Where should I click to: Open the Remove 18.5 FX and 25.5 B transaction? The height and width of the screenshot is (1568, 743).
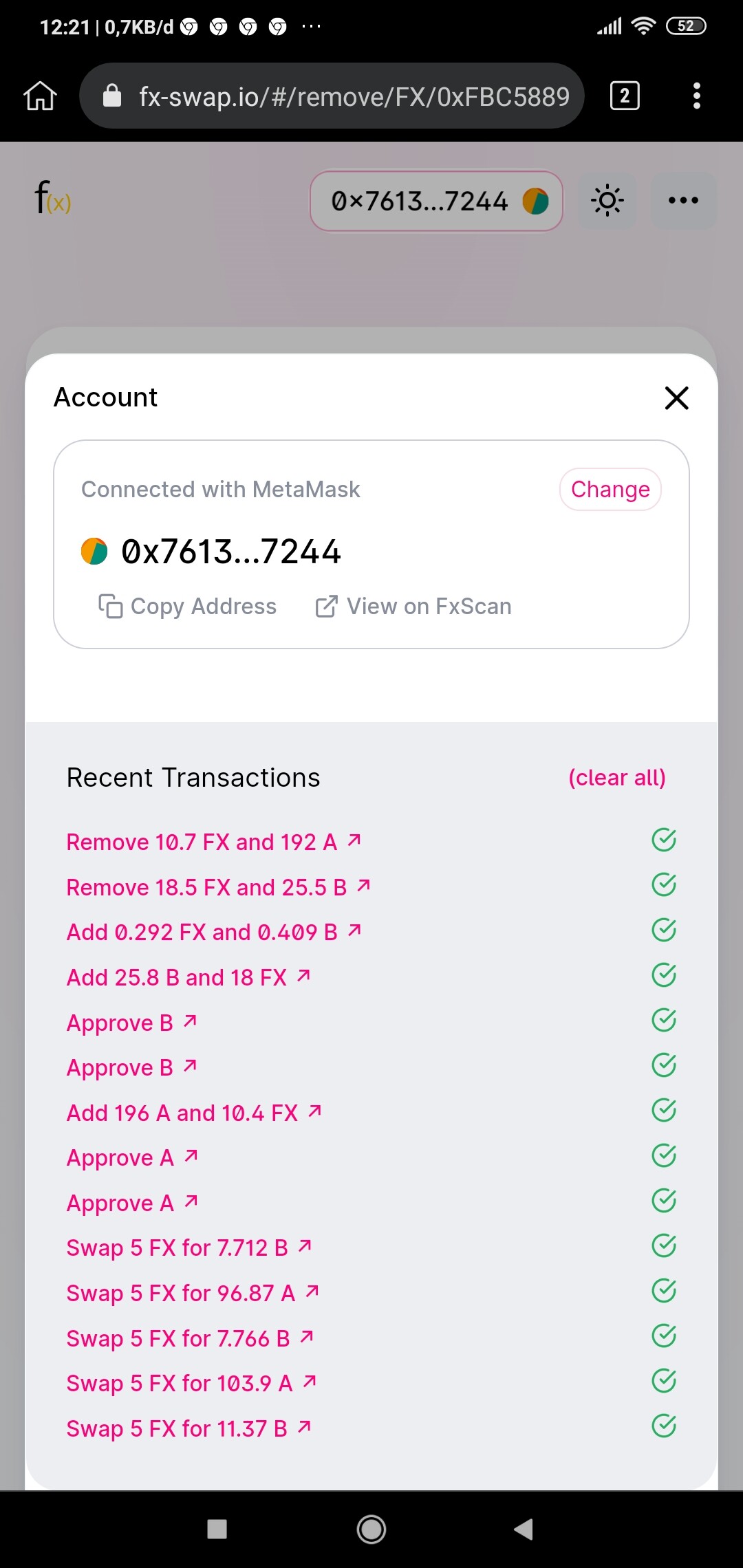coord(218,887)
